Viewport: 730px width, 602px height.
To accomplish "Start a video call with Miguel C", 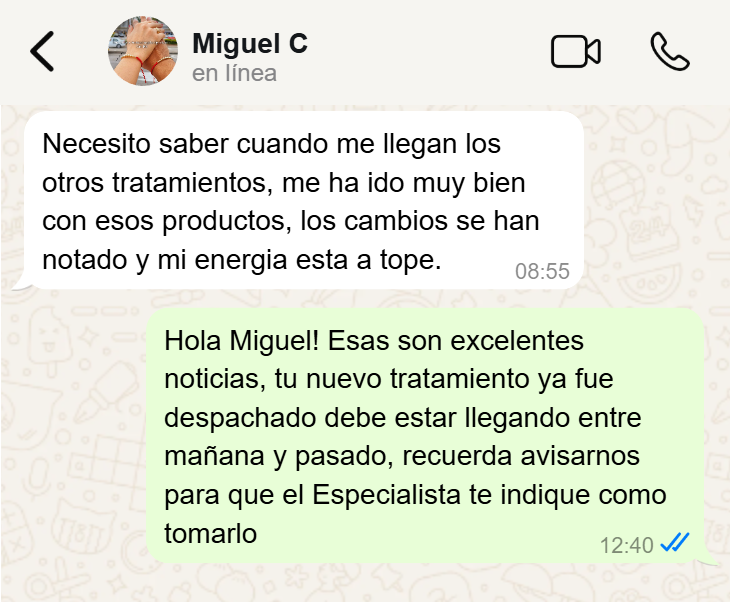I will click(x=575, y=52).
